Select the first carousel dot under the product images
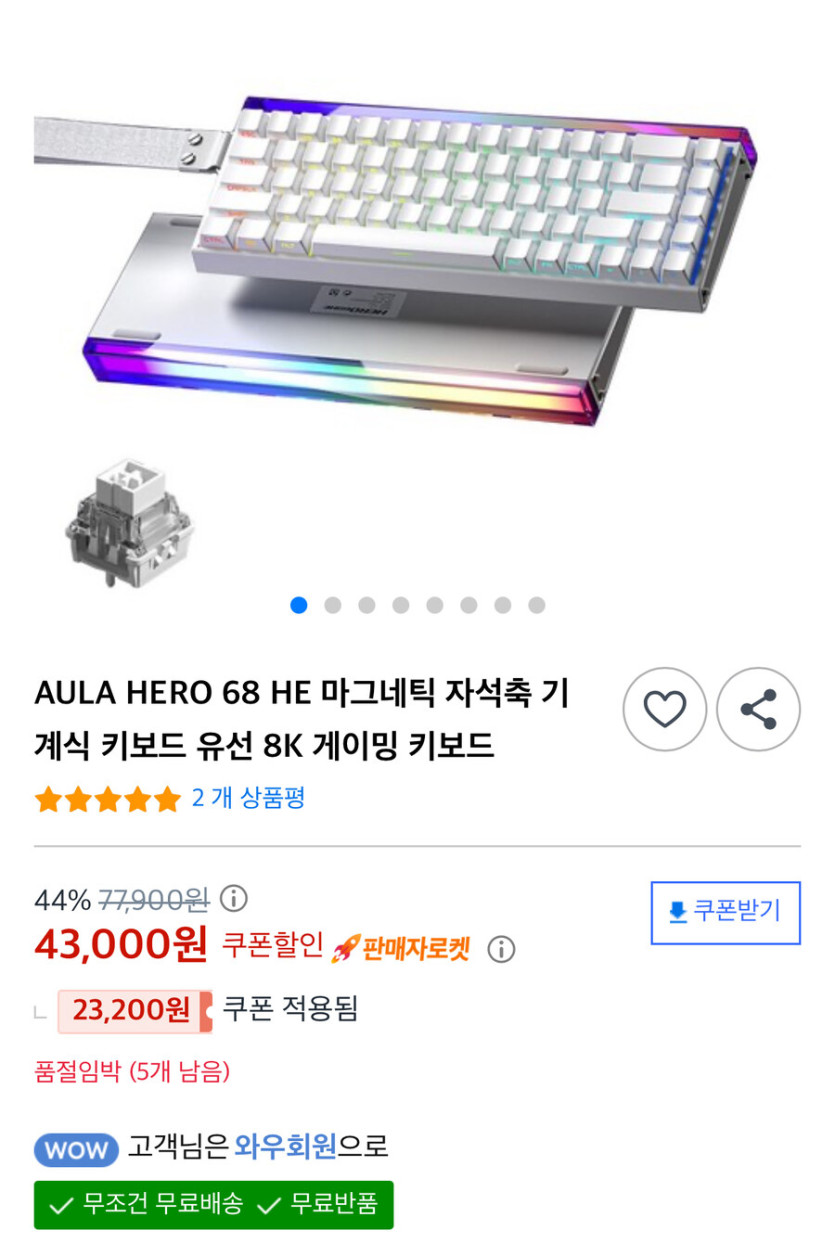Screen dimensions: 835x1243 click(298, 605)
